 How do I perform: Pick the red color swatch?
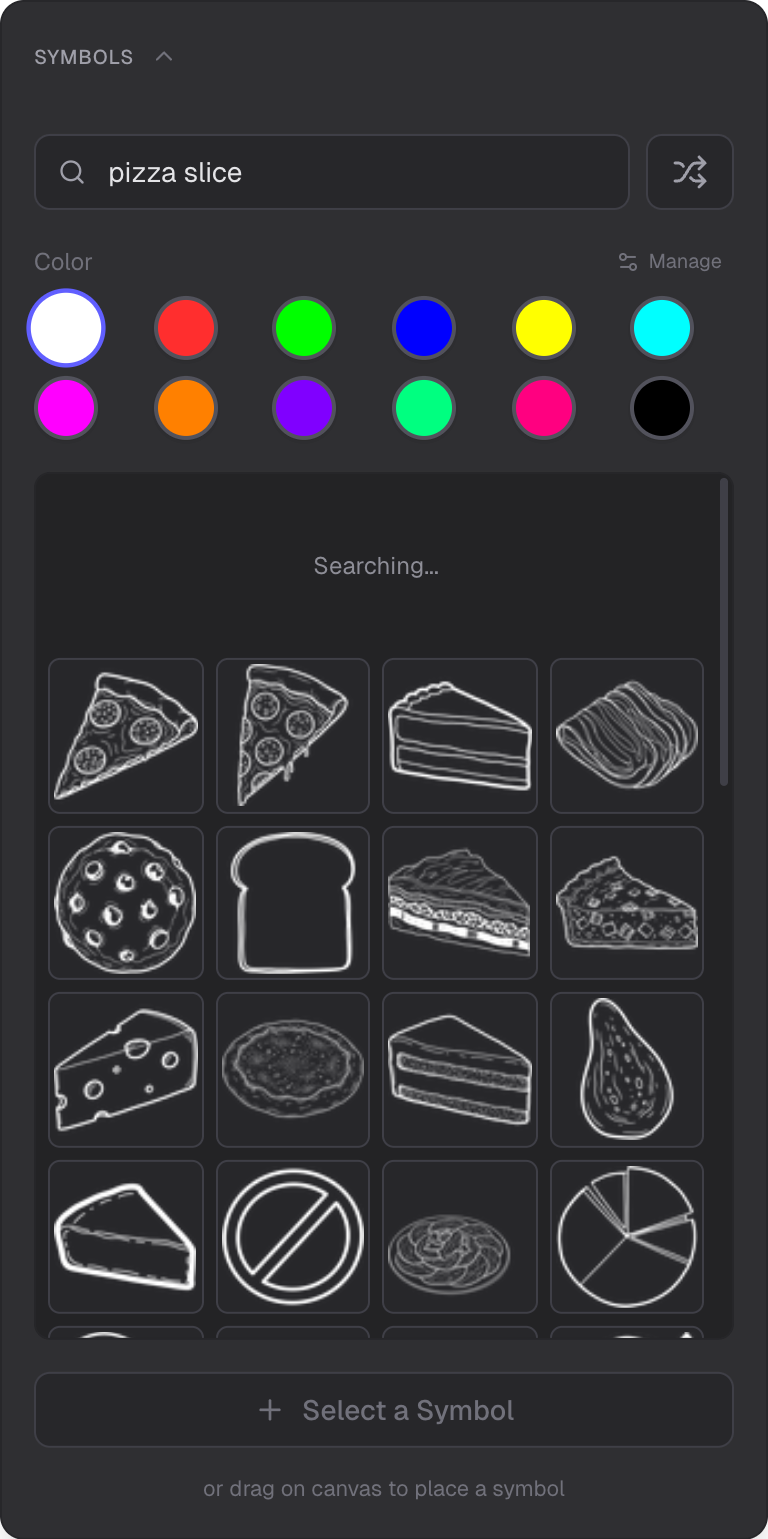(185, 327)
